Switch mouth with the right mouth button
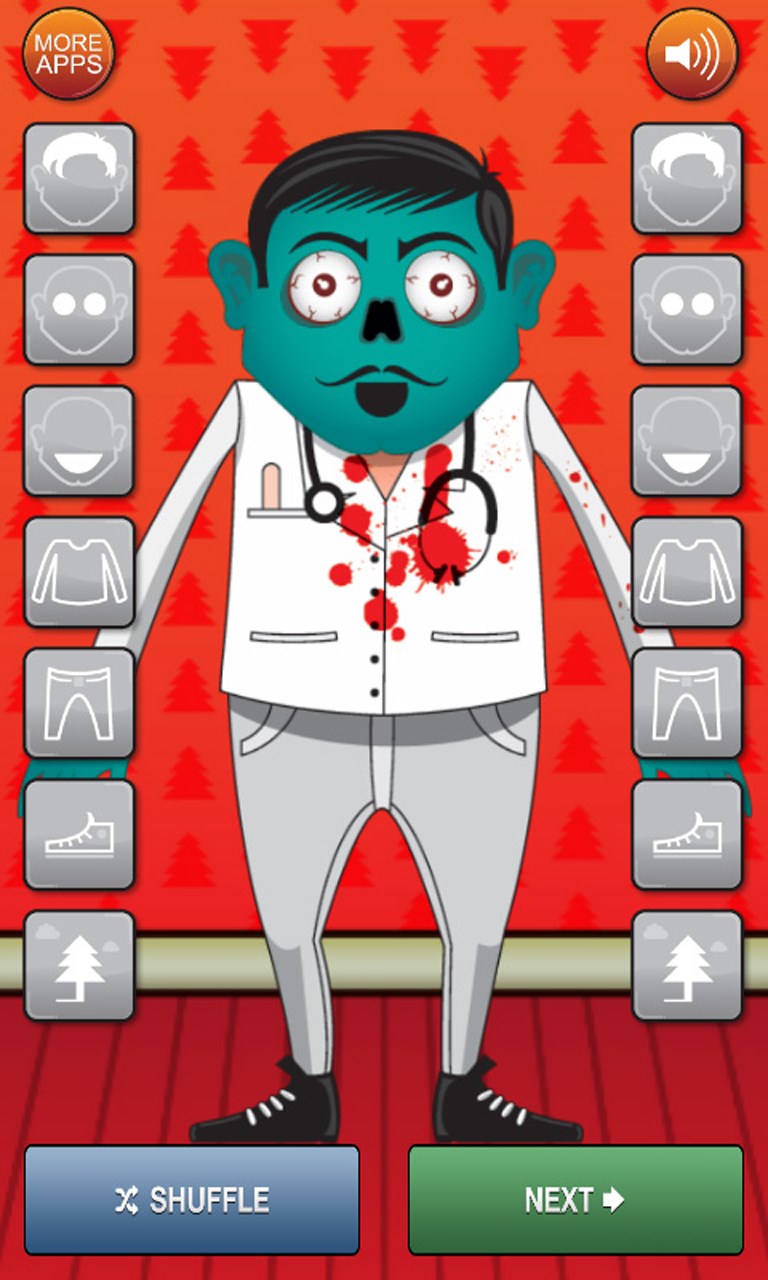 click(687, 441)
